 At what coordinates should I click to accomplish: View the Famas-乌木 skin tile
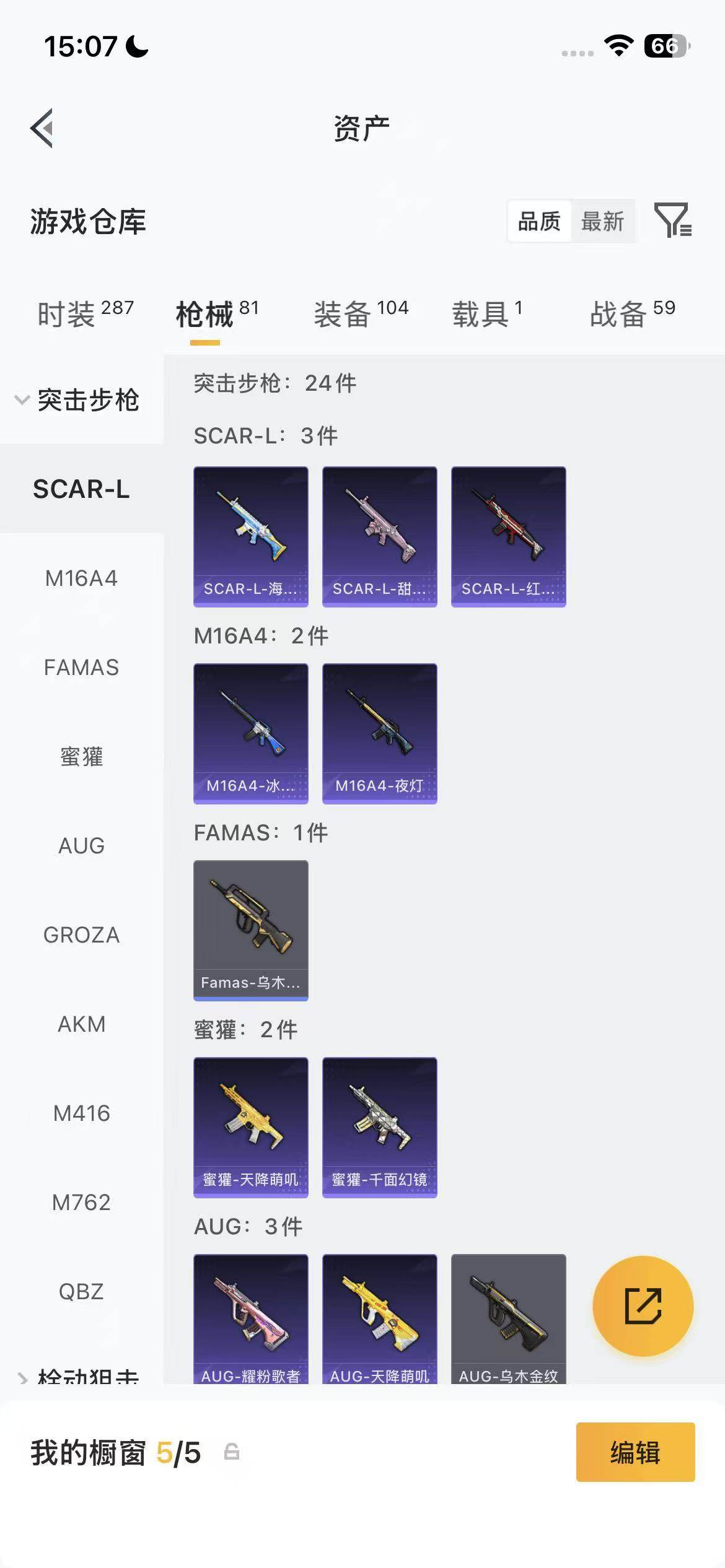[x=251, y=931]
